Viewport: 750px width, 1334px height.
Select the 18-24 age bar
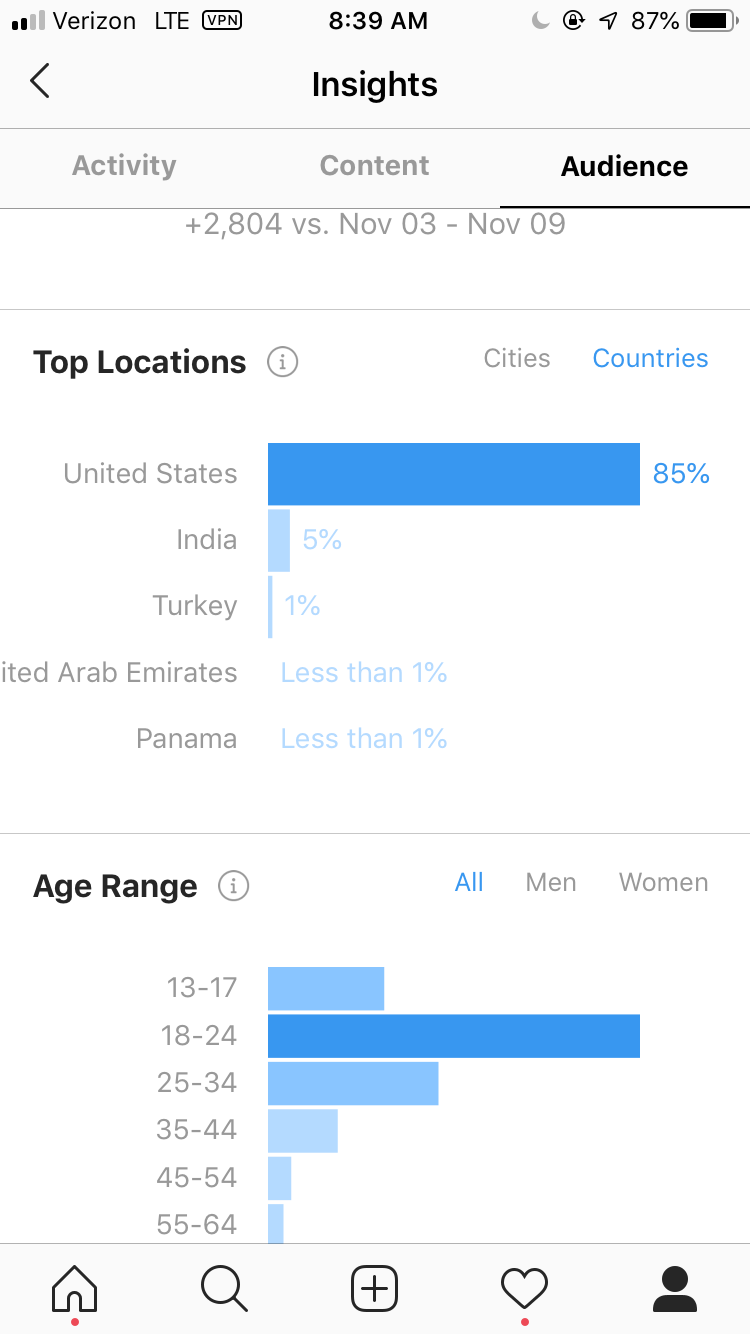(x=454, y=1036)
